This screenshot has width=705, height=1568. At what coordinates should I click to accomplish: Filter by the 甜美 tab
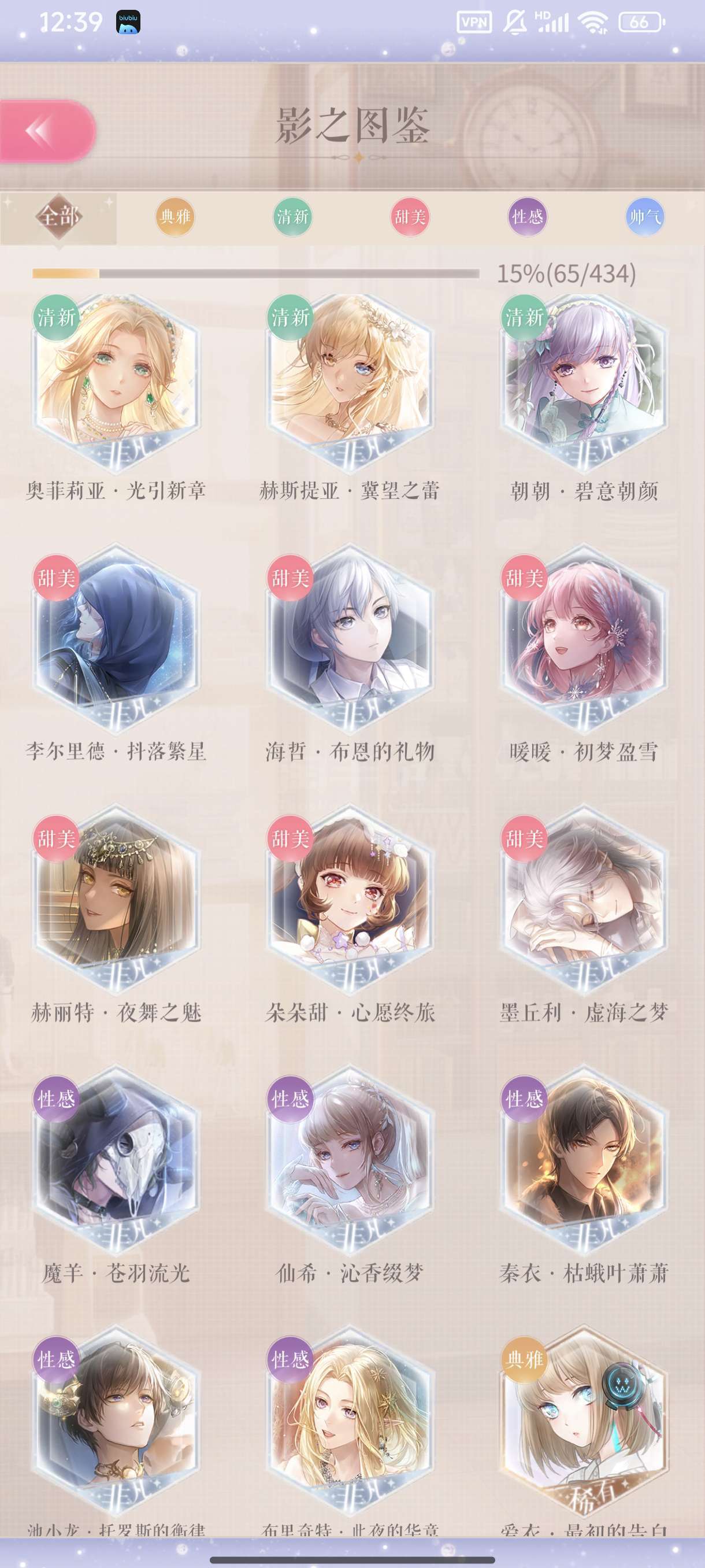pos(410,217)
